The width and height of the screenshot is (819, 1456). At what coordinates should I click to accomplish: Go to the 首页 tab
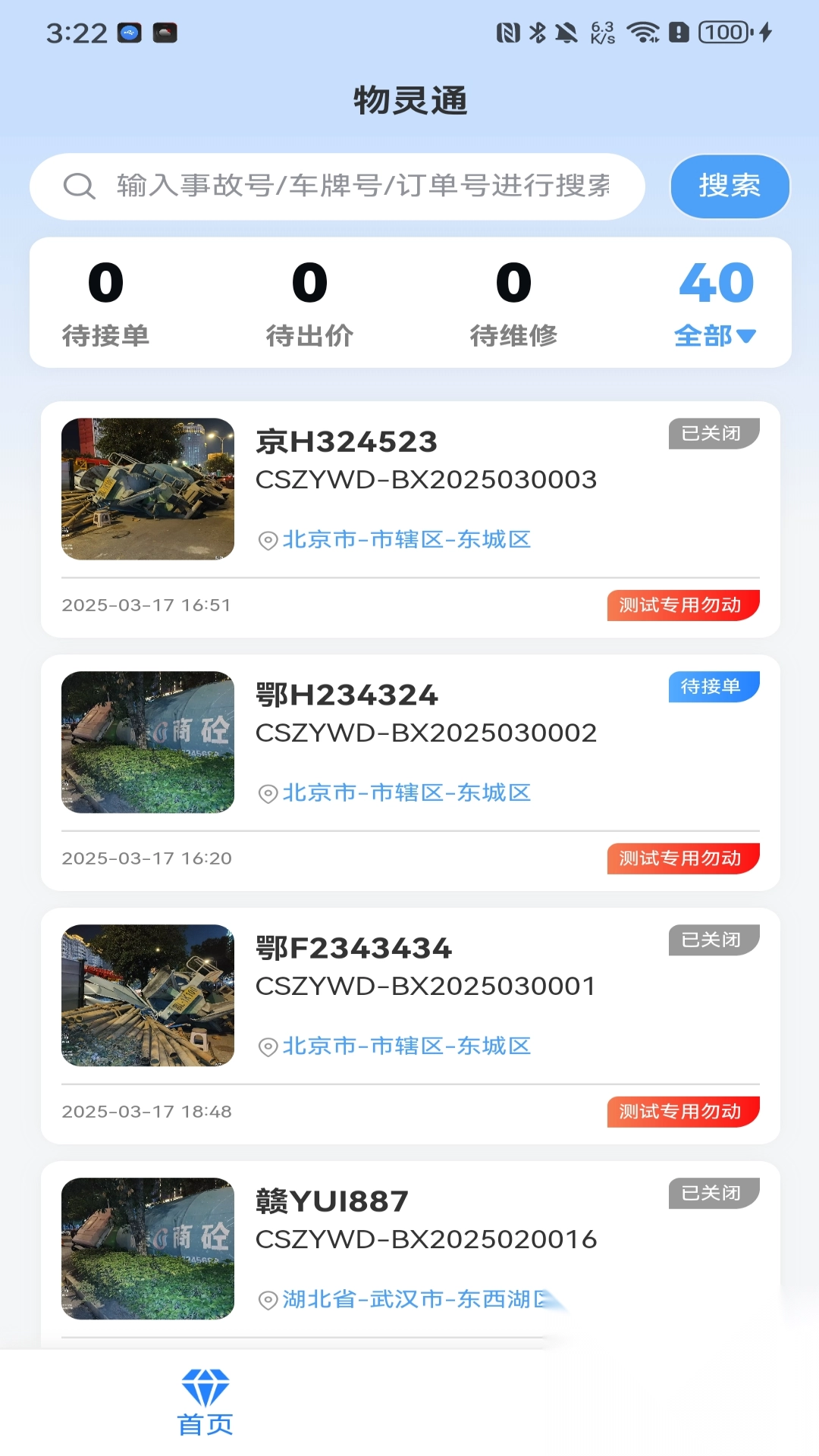[x=205, y=1403]
